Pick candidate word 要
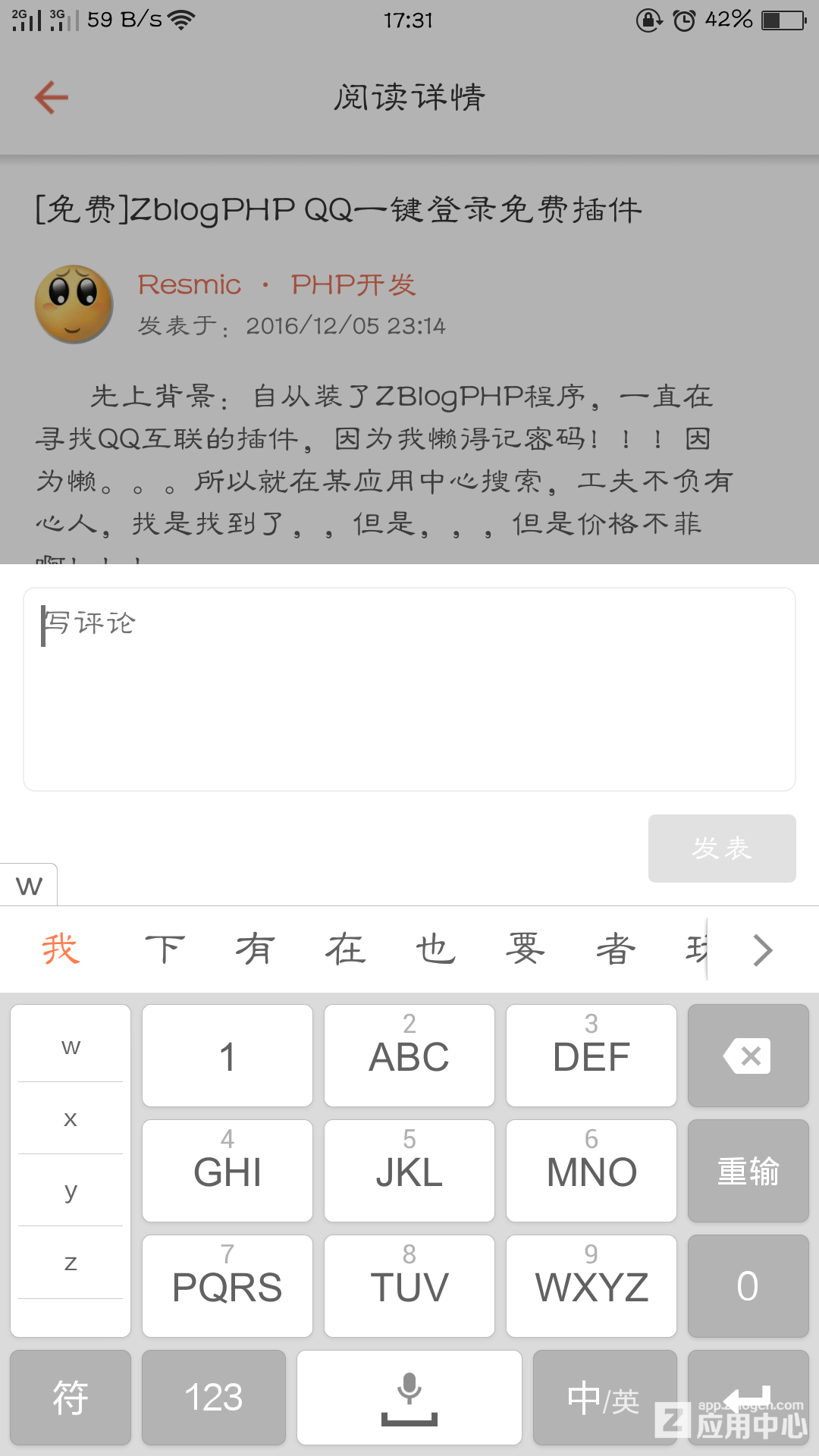The image size is (819, 1456). [526, 949]
